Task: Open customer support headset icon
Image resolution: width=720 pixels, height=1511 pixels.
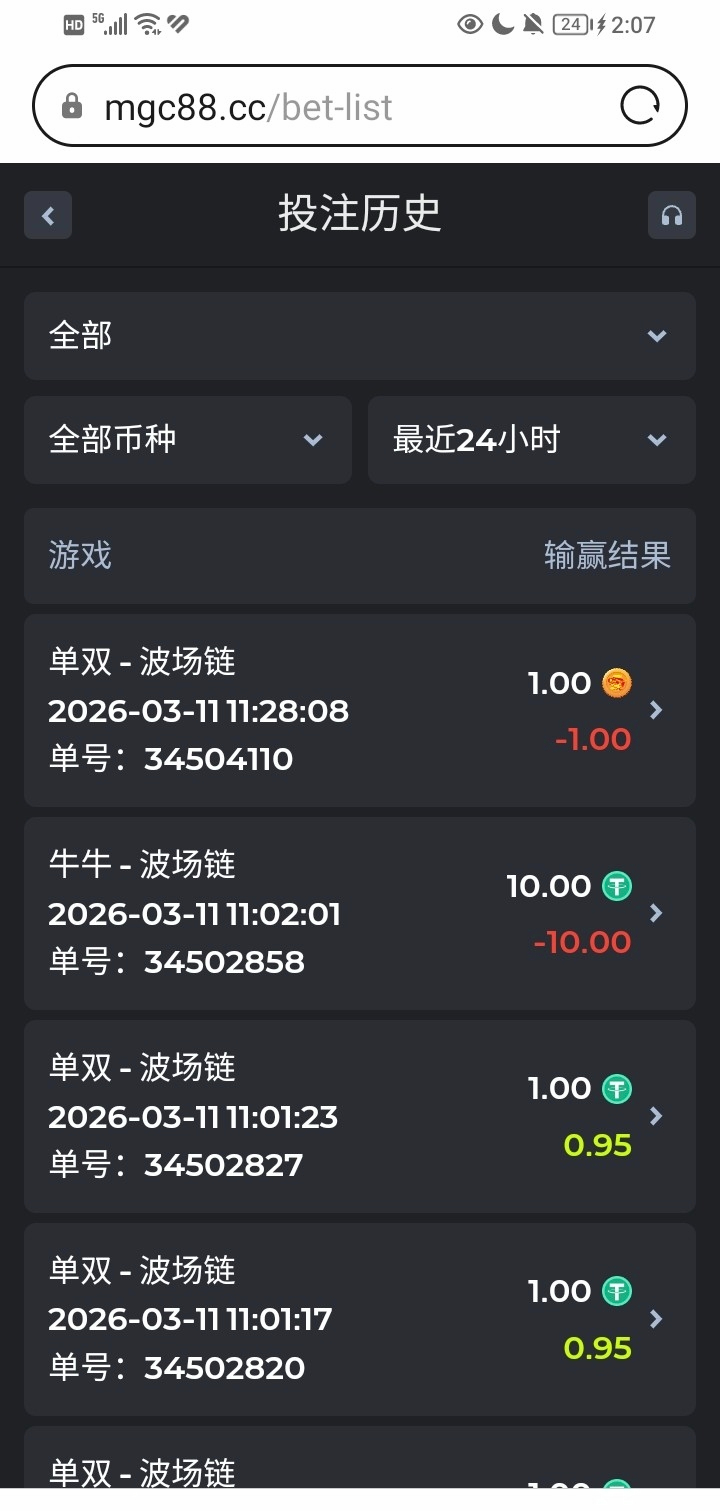Action: [671, 215]
